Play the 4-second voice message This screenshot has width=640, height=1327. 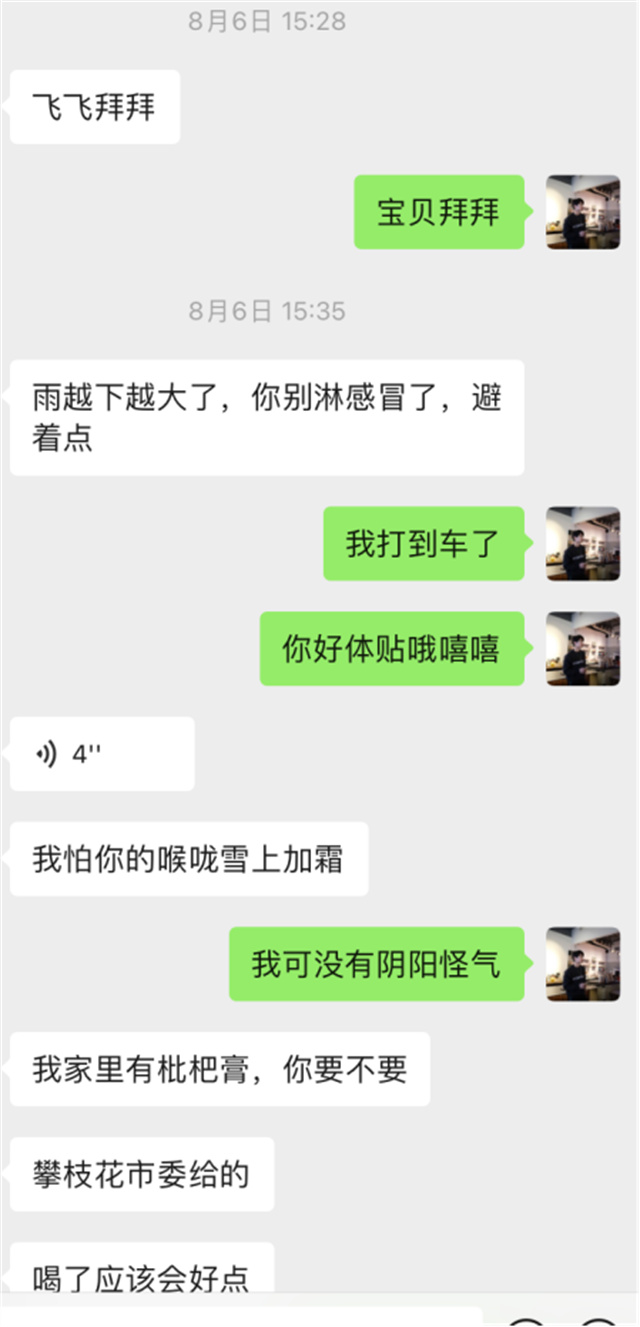tap(100, 754)
